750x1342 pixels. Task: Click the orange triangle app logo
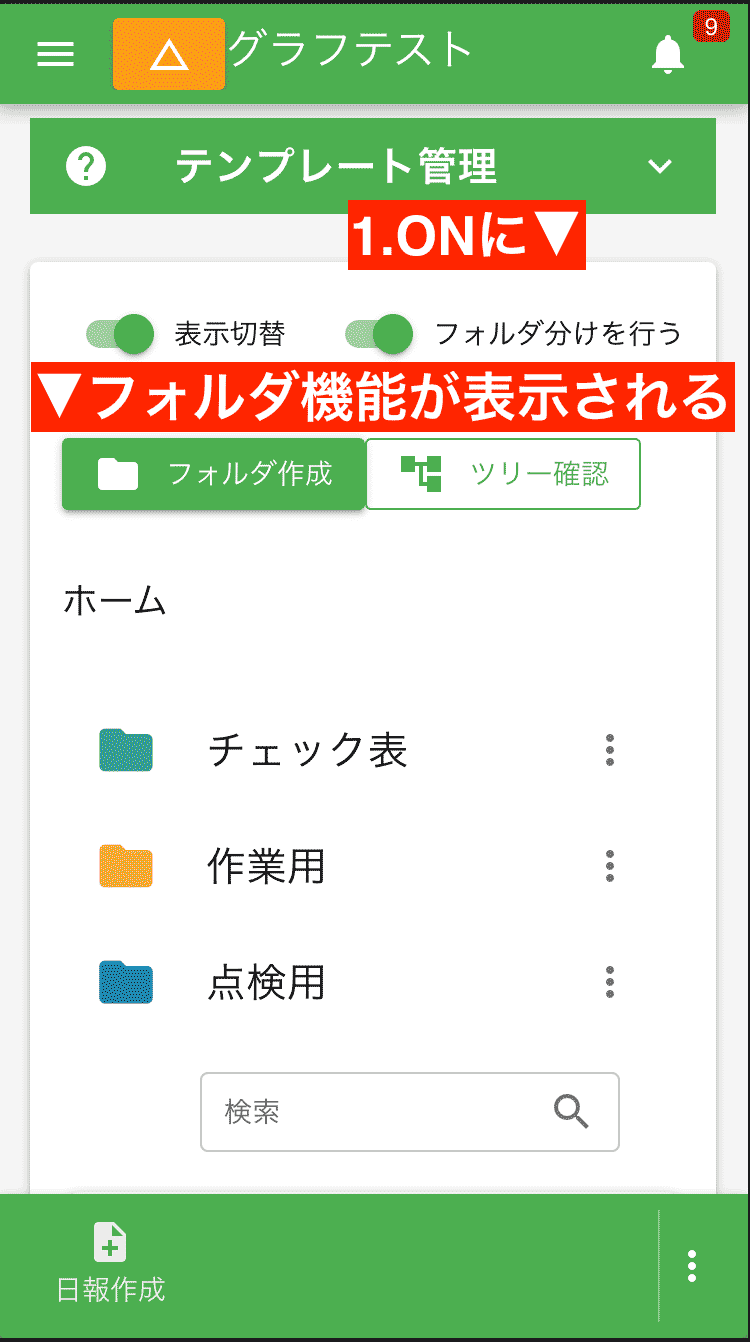click(x=168, y=53)
